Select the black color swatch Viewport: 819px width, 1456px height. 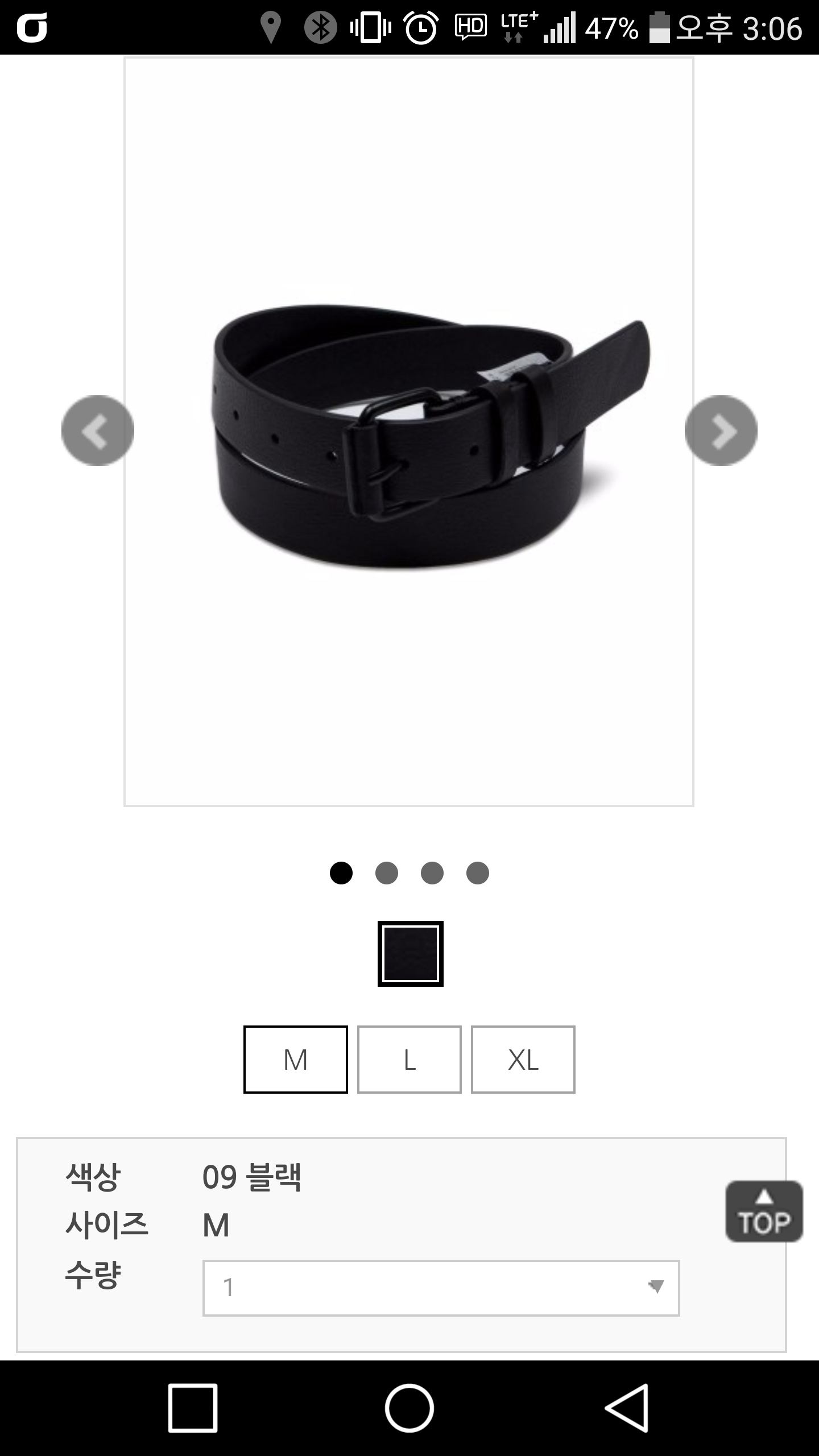[410, 954]
